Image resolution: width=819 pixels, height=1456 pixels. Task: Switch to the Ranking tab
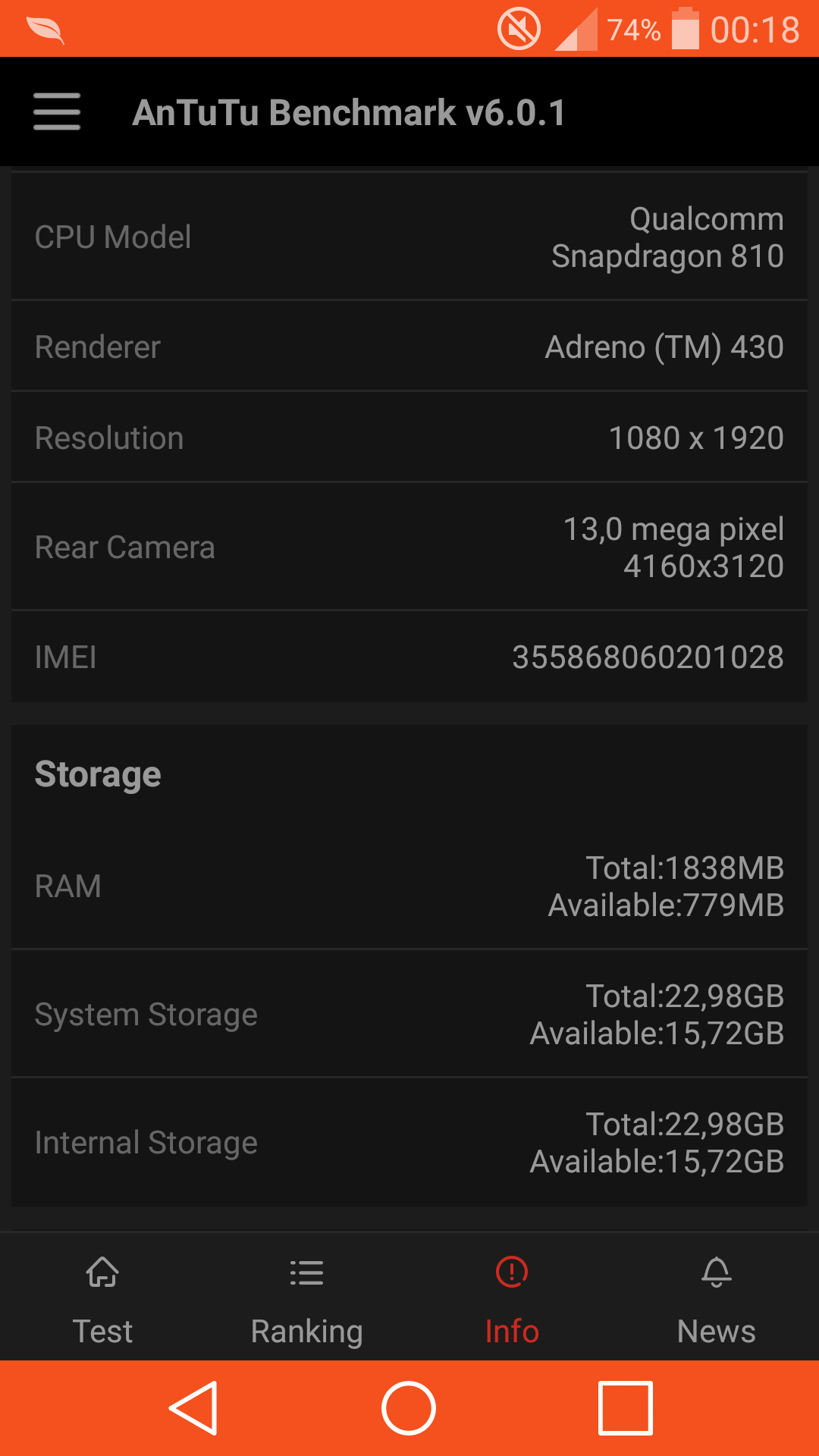click(x=306, y=1298)
